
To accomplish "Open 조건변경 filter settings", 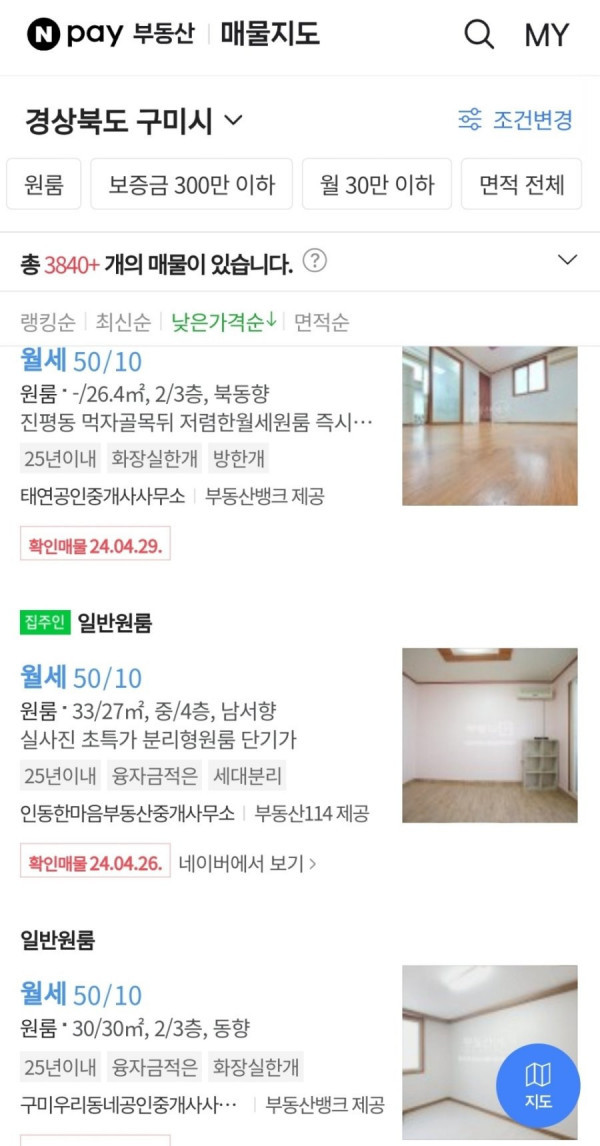I will tap(516, 121).
